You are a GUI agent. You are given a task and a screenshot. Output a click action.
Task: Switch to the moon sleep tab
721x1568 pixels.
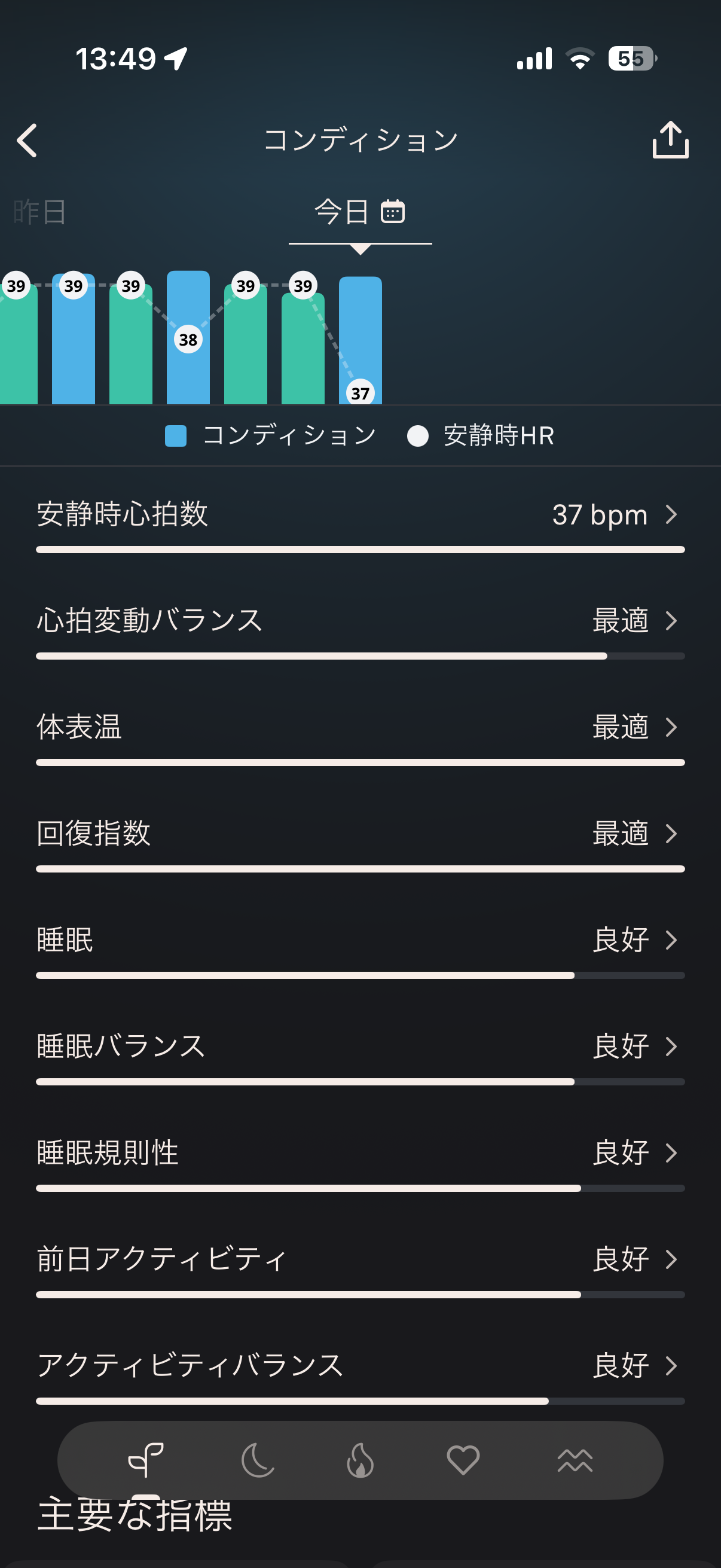point(258,1460)
